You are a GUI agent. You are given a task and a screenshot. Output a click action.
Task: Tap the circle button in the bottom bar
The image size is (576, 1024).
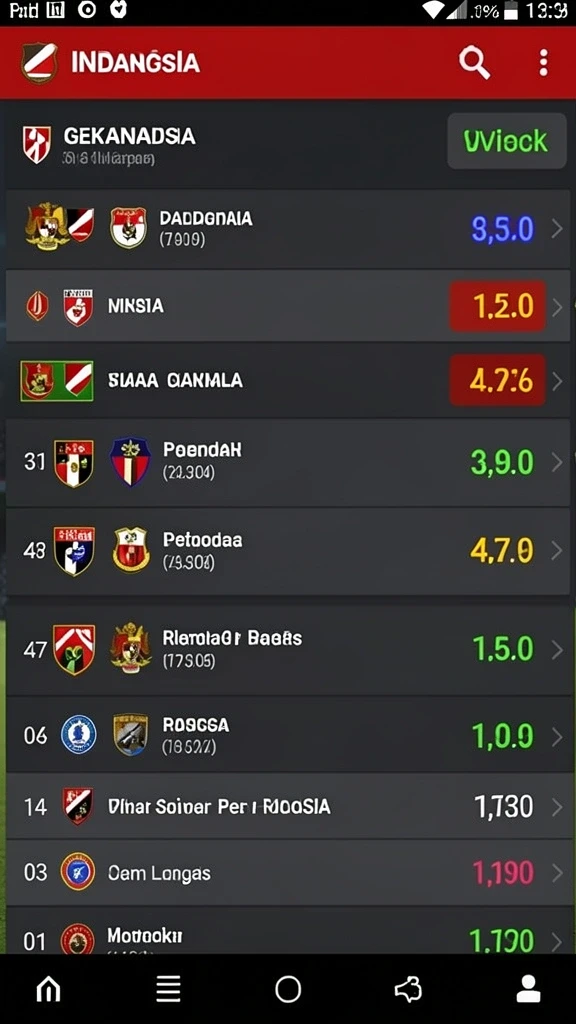coord(288,989)
